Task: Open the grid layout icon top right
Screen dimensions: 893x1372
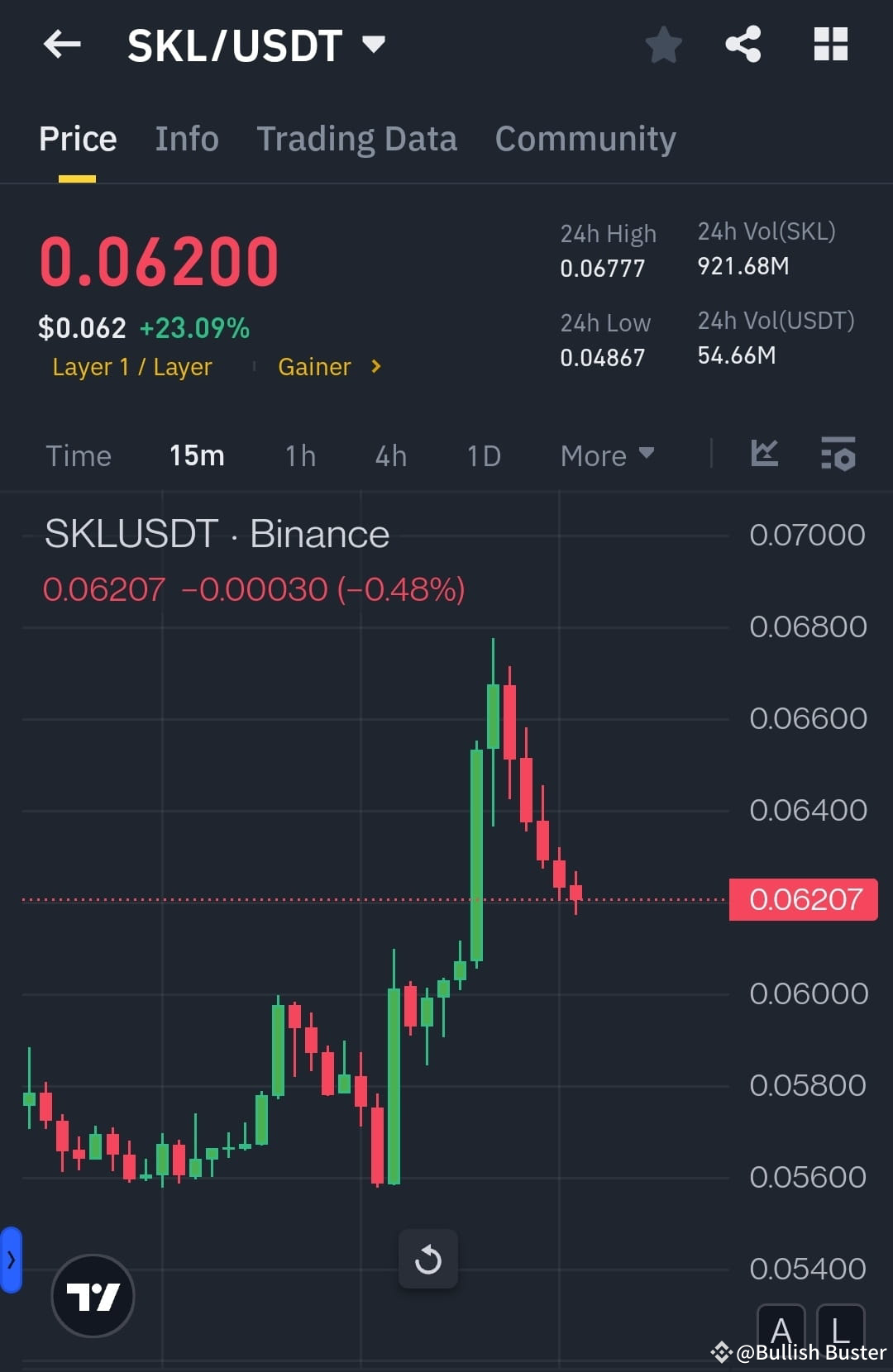Action: click(x=831, y=45)
